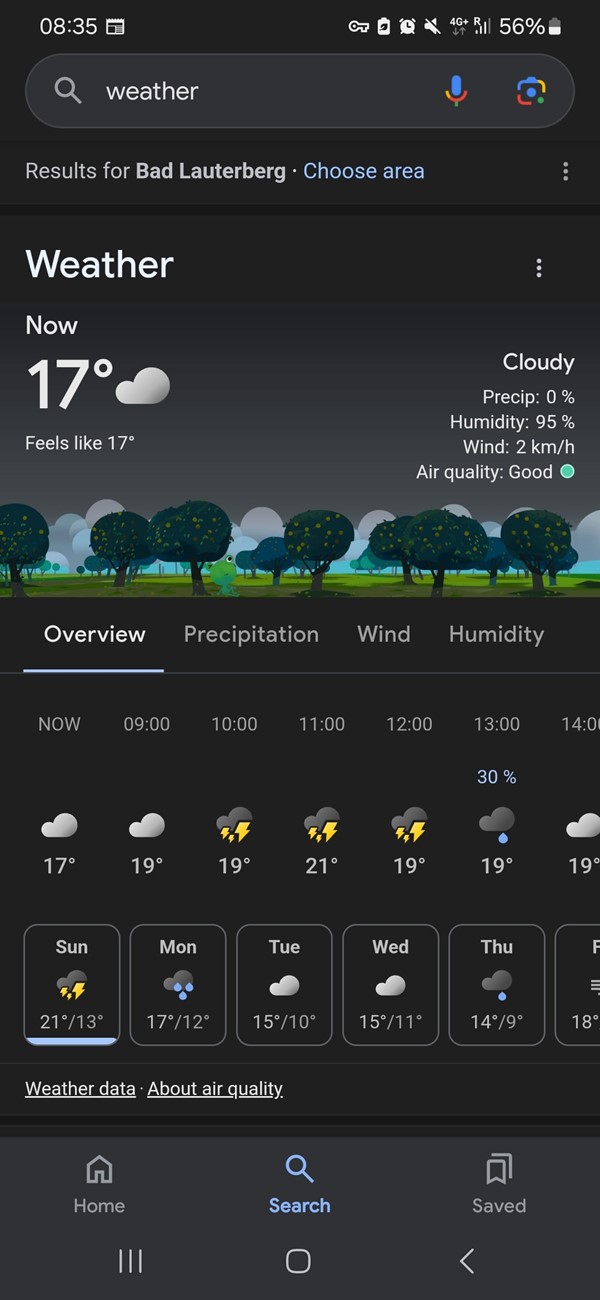Open the Weather card options menu
600x1300 pixels.
[x=539, y=268]
